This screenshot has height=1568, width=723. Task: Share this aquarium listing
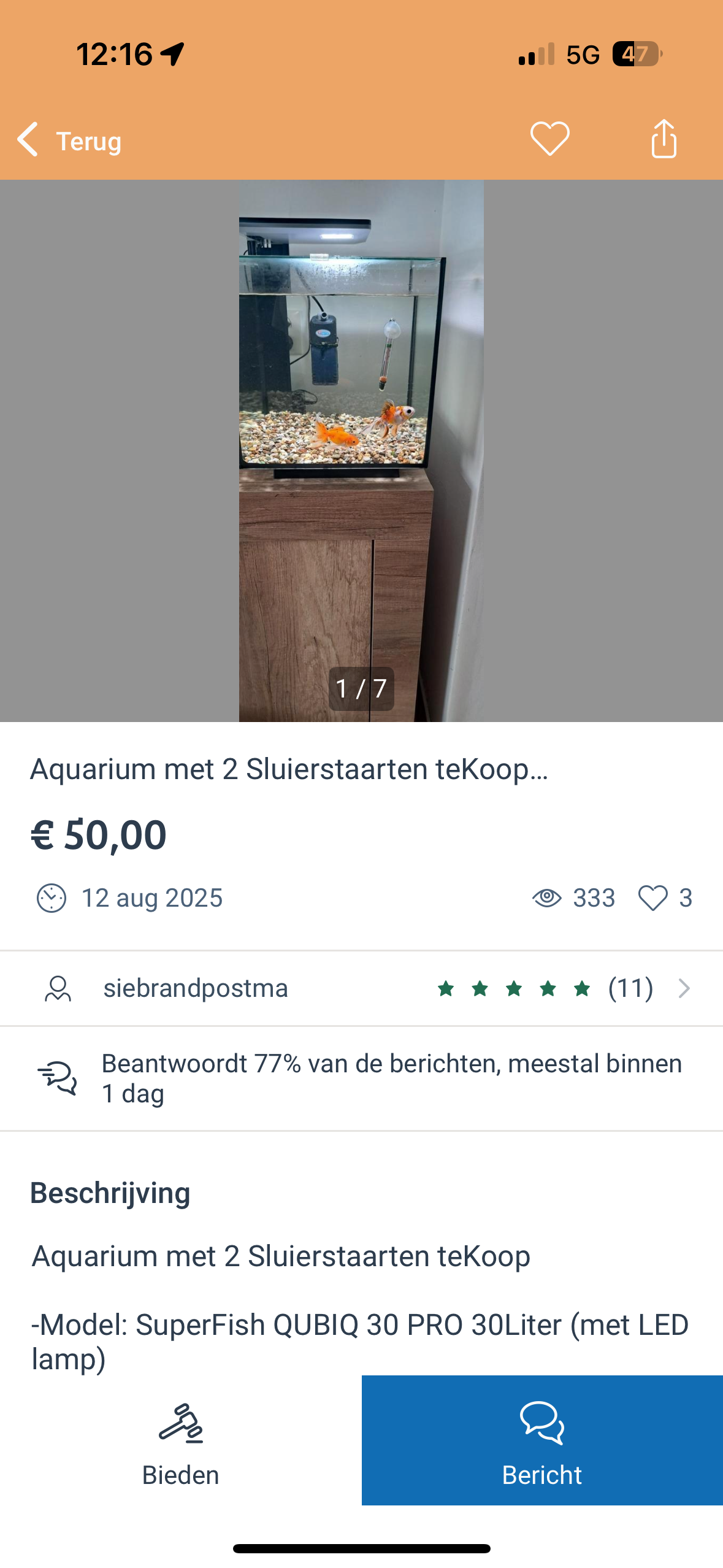tap(664, 139)
